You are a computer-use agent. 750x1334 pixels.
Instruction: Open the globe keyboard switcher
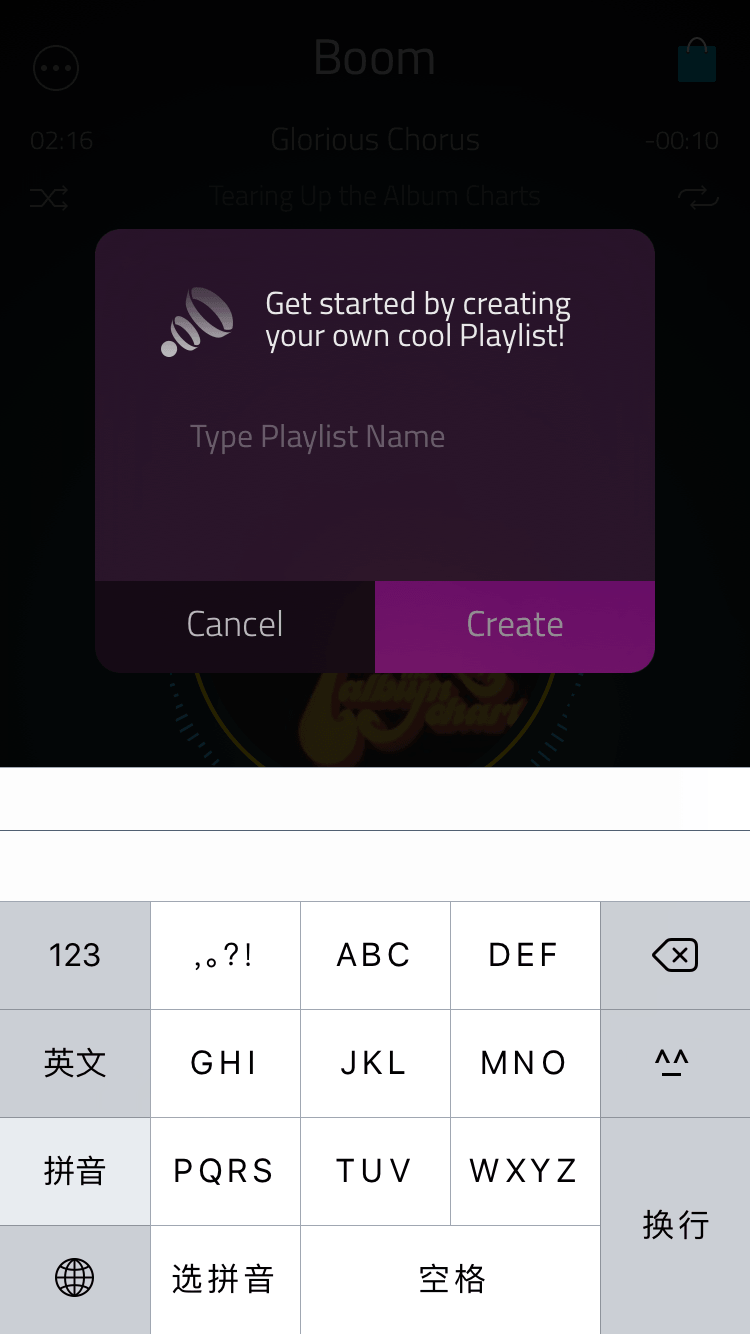tap(75, 1278)
